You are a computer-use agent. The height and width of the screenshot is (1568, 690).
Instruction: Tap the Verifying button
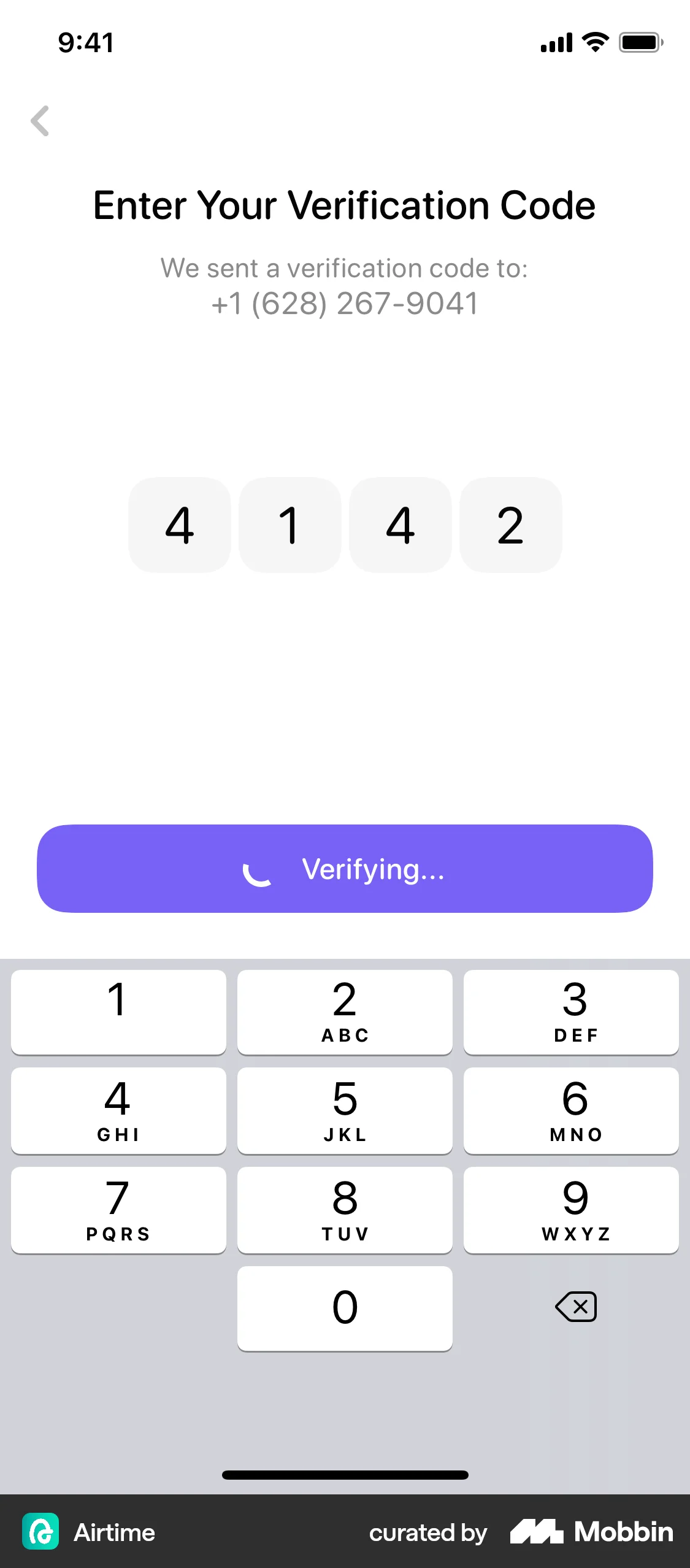(x=345, y=869)
